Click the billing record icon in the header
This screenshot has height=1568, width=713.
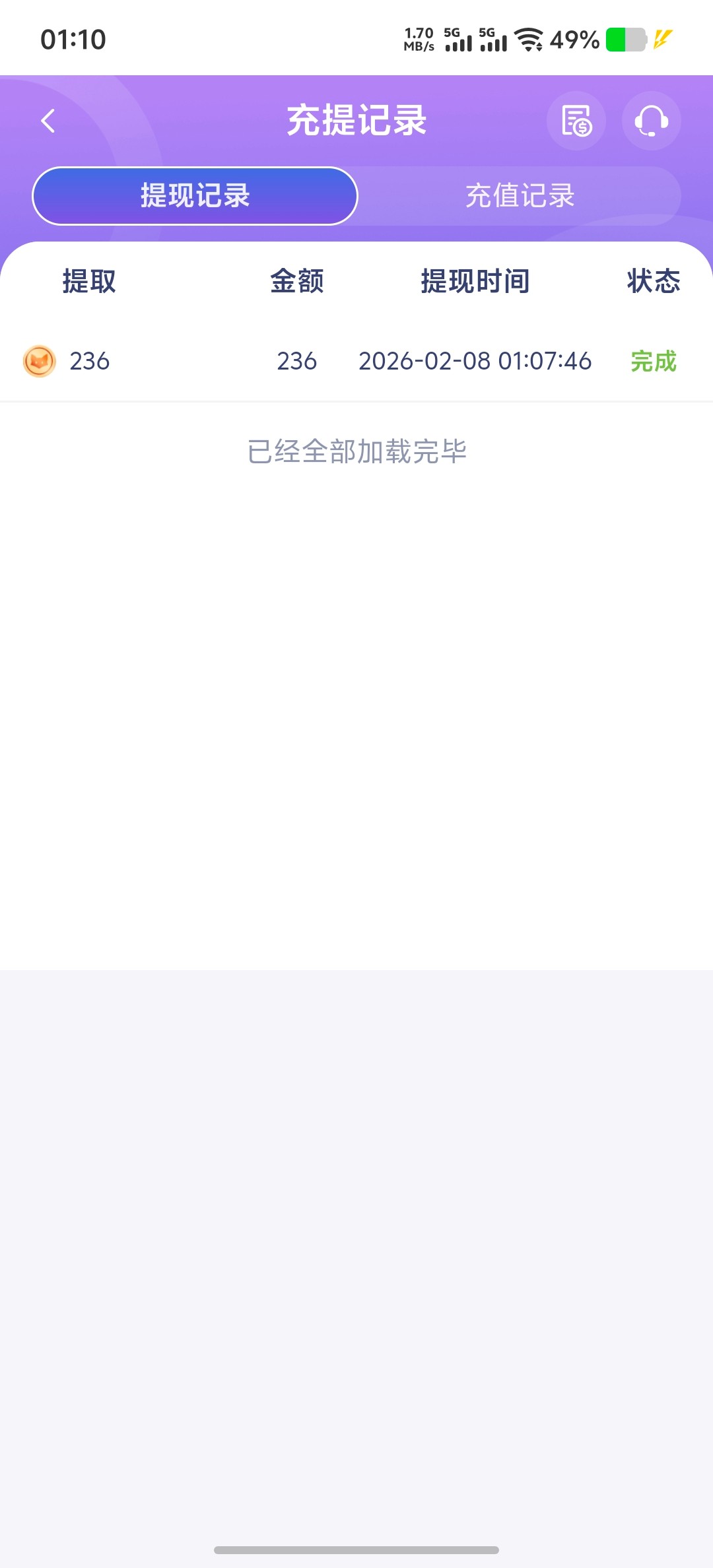576,121
